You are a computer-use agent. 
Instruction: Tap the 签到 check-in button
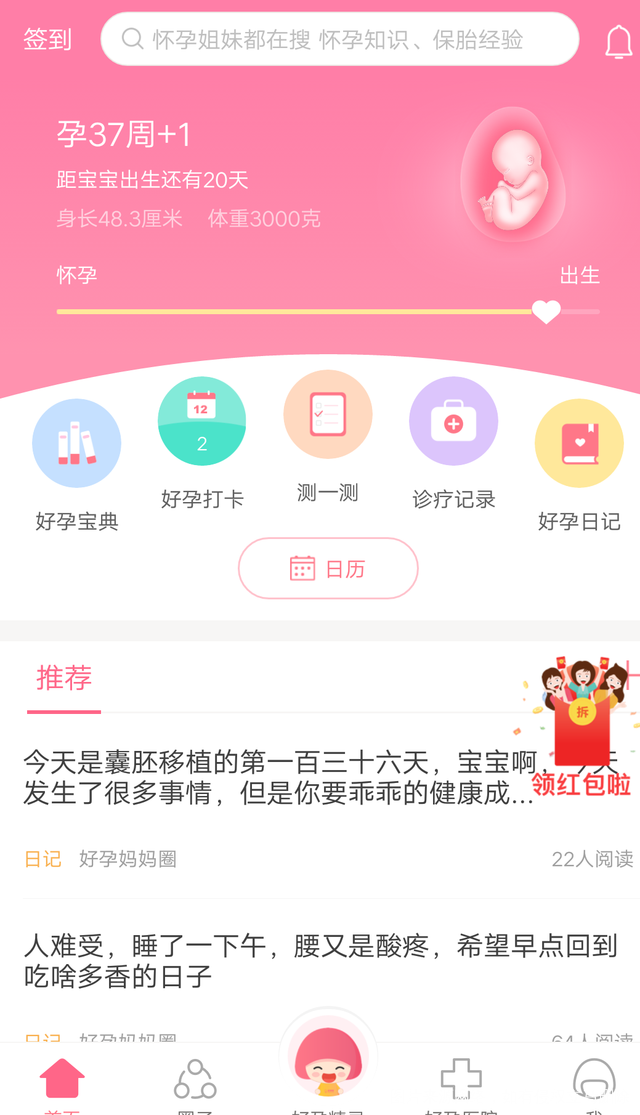tap(47, 40)
